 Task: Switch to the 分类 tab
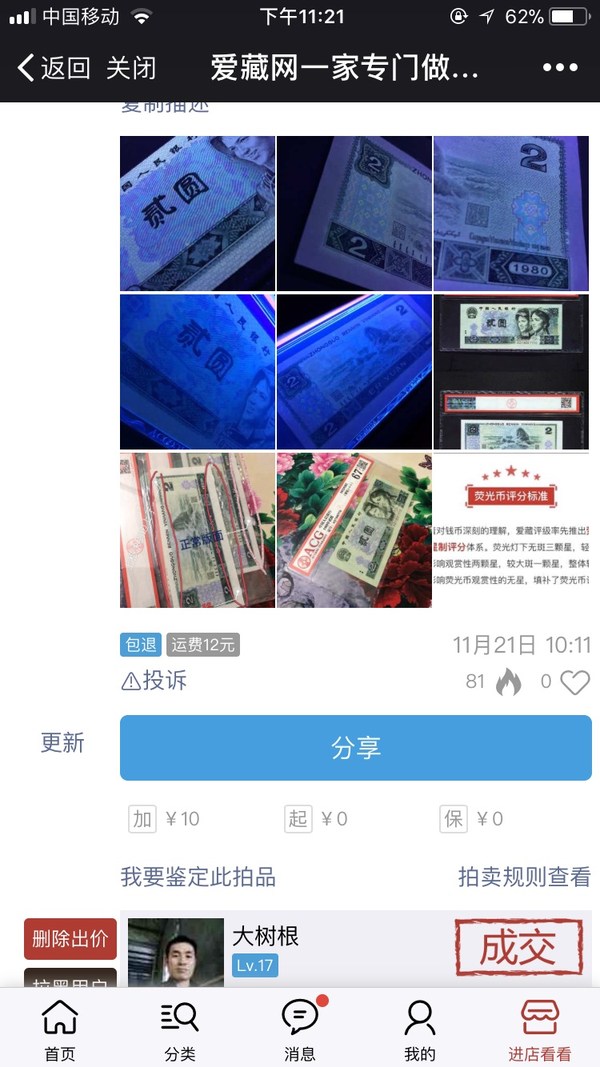[x=180, y=1030]
